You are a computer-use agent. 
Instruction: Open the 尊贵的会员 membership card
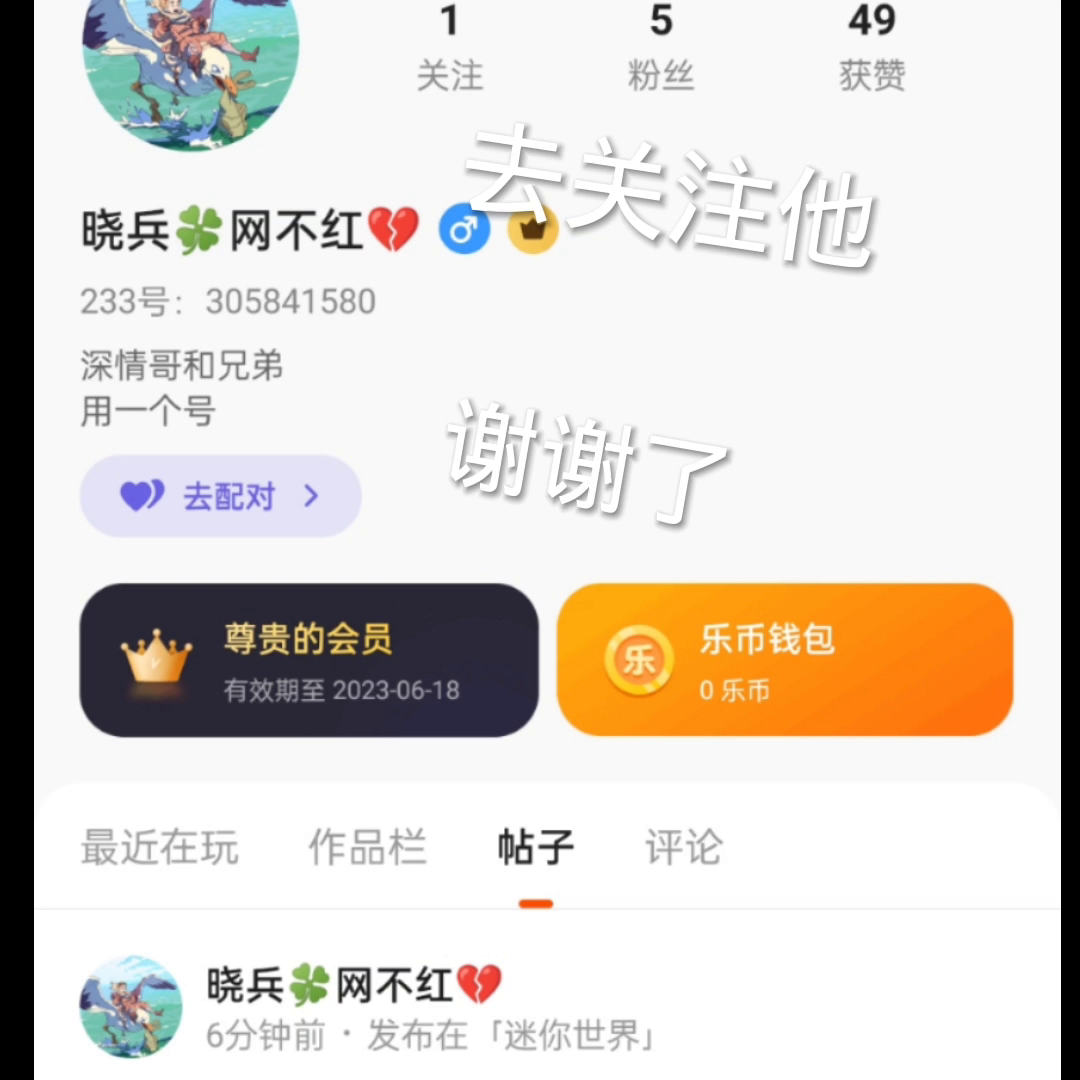click(308, 661)
